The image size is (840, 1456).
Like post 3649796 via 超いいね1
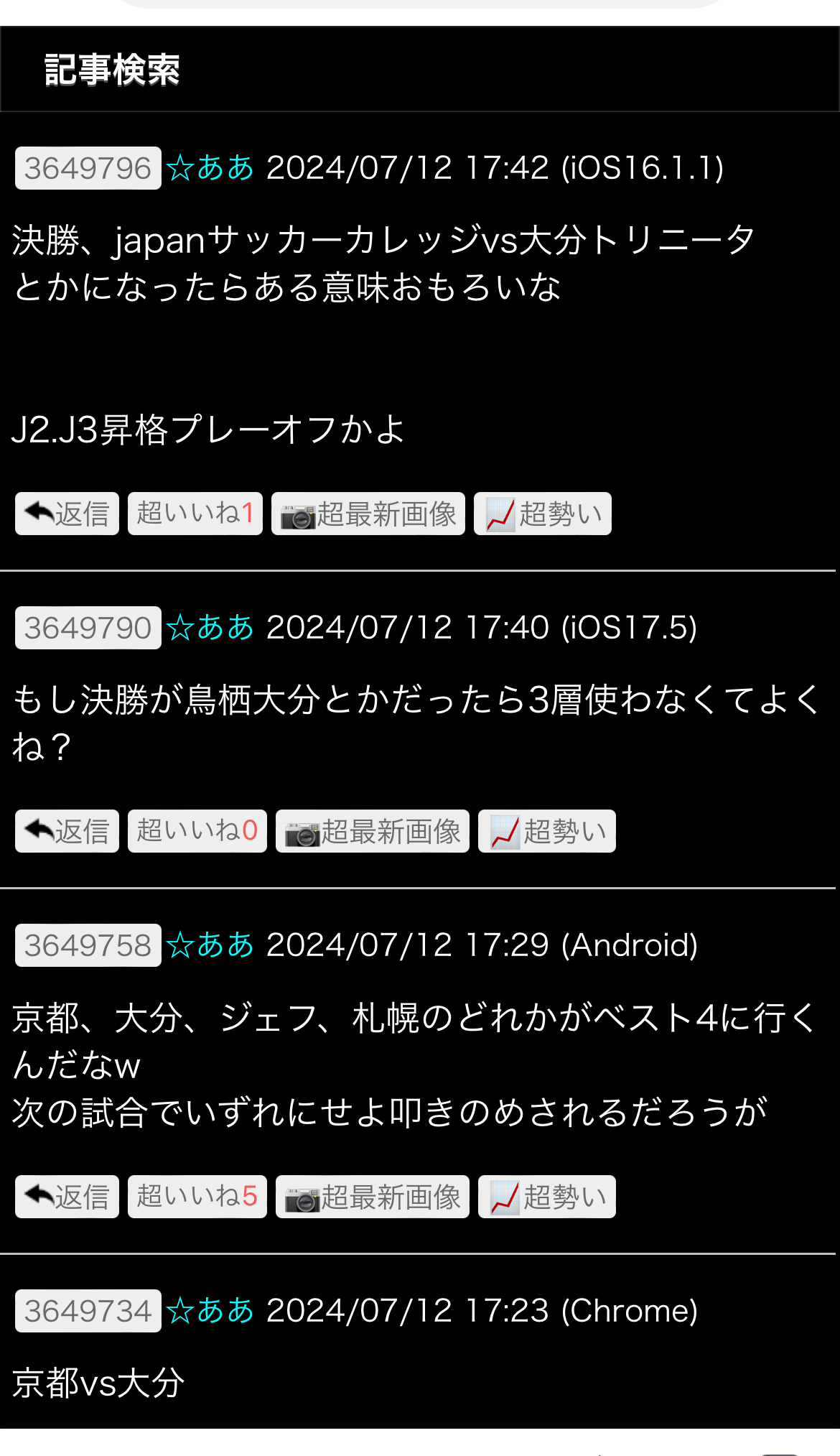click(195, 514)
